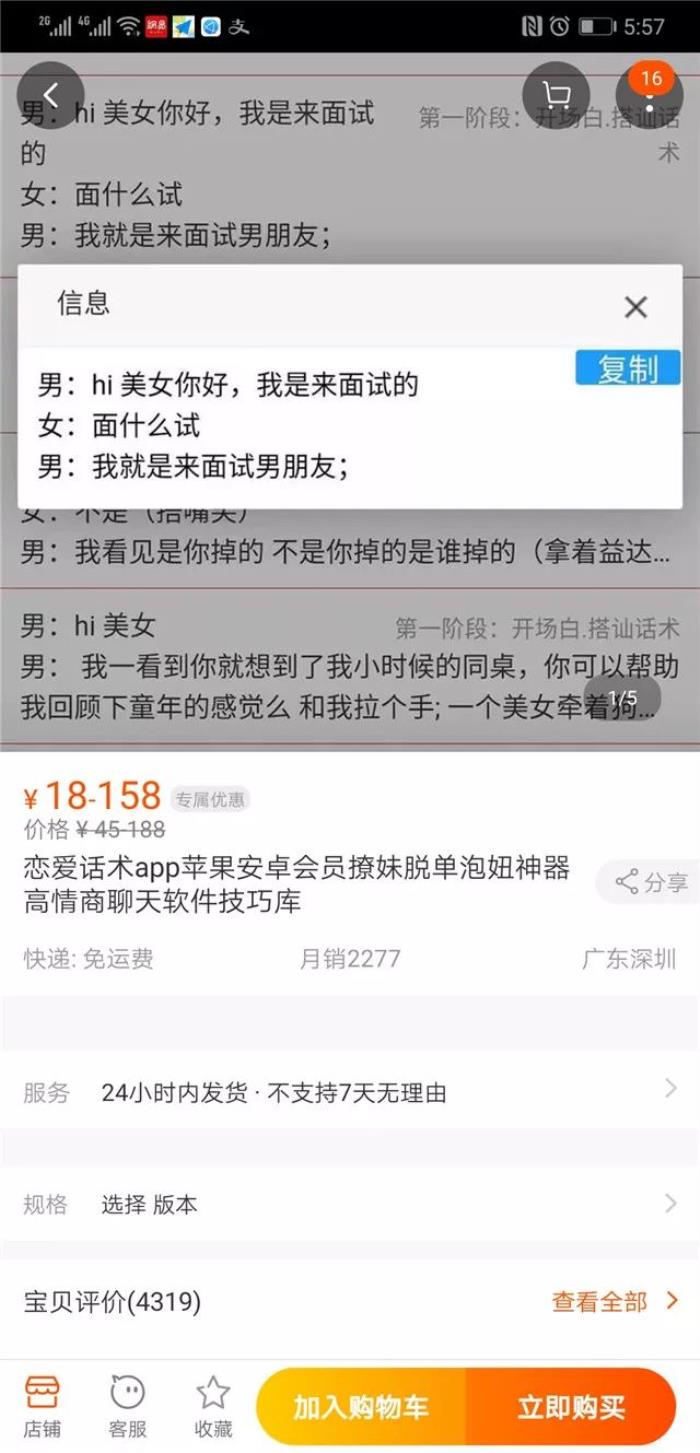Open the overflow menu with badge 16
The width and height of the screenshot is (700, 1453).
tap(650, 95)
